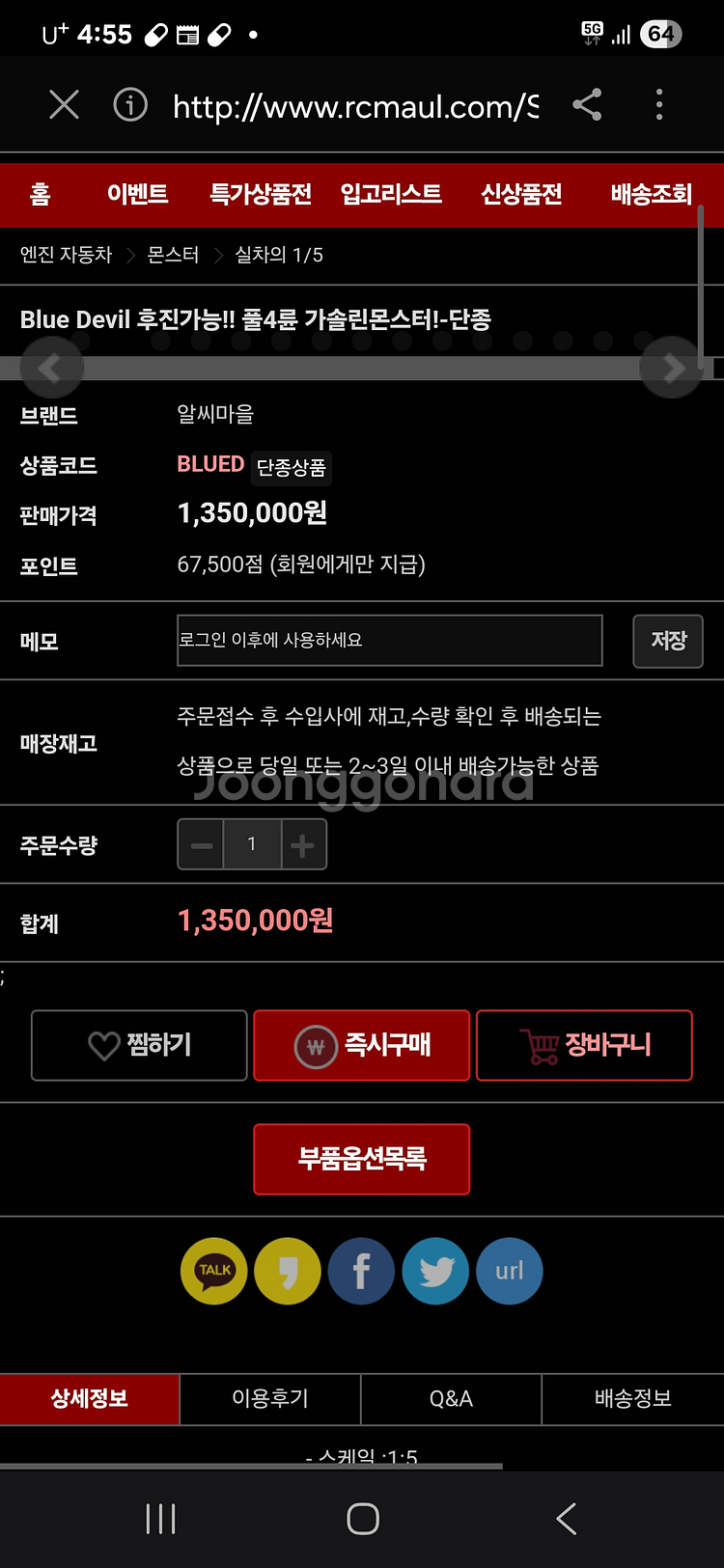Screen dimensions: 724x1568
Task: Tap the 메모 text field
Action: [x=389, y=641]
